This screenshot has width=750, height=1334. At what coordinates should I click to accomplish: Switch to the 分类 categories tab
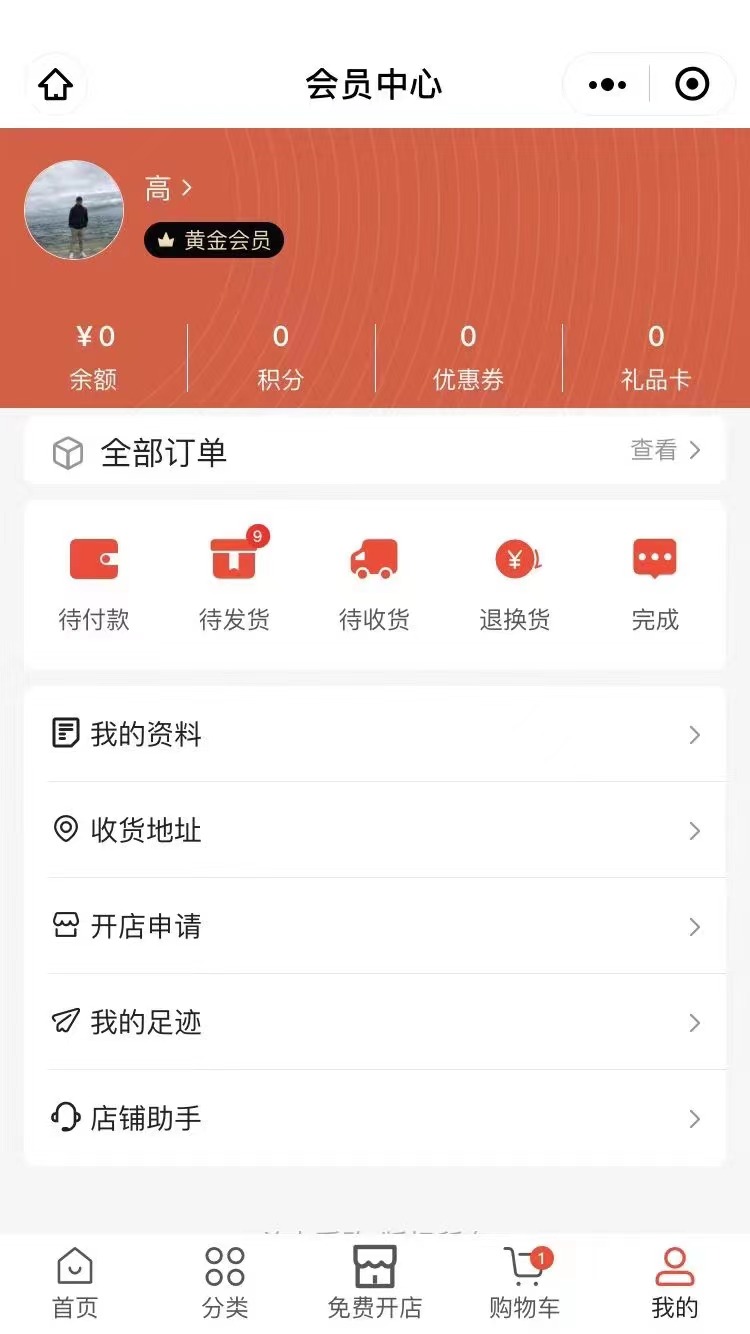pyautogui.click(x=225, y=1283)
